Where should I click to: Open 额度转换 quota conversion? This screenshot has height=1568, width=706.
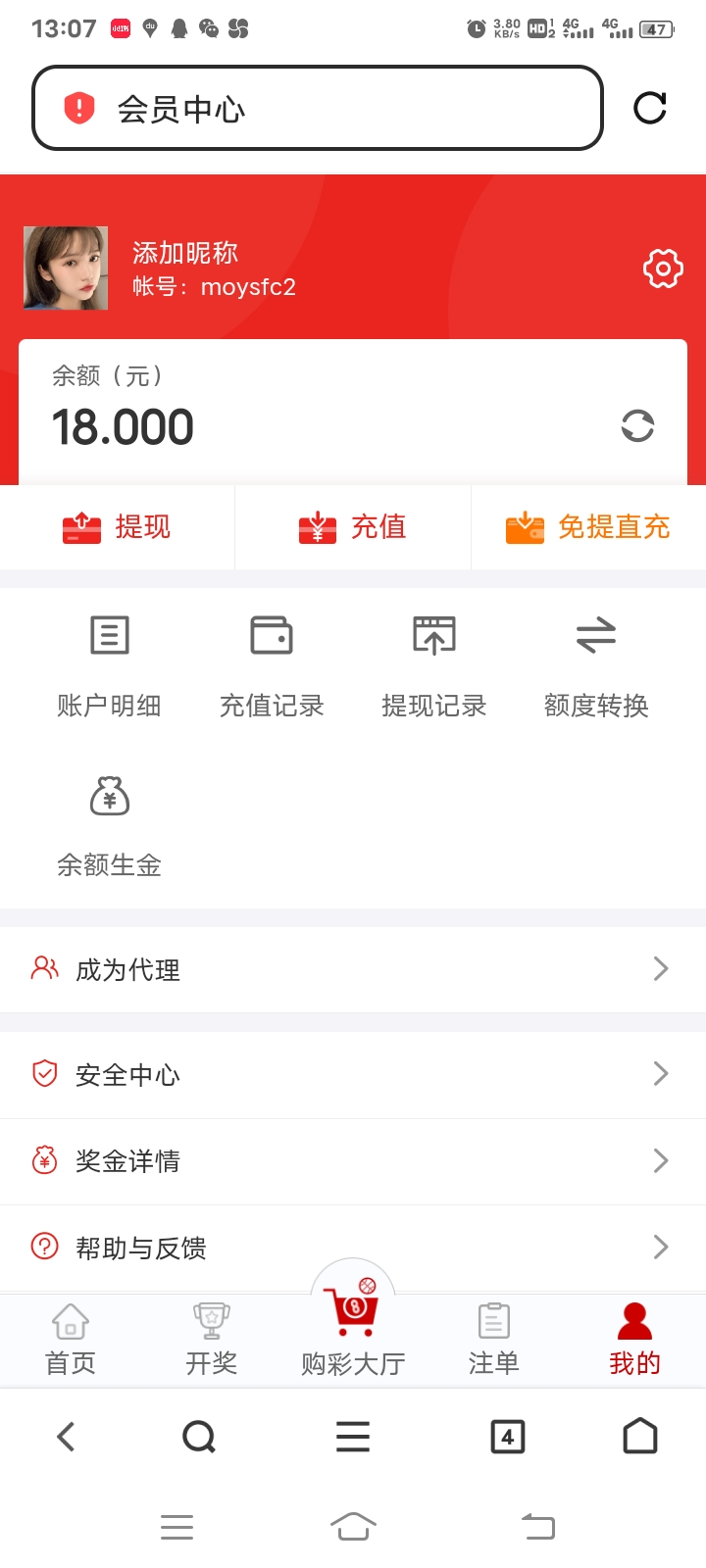point(595,661)
